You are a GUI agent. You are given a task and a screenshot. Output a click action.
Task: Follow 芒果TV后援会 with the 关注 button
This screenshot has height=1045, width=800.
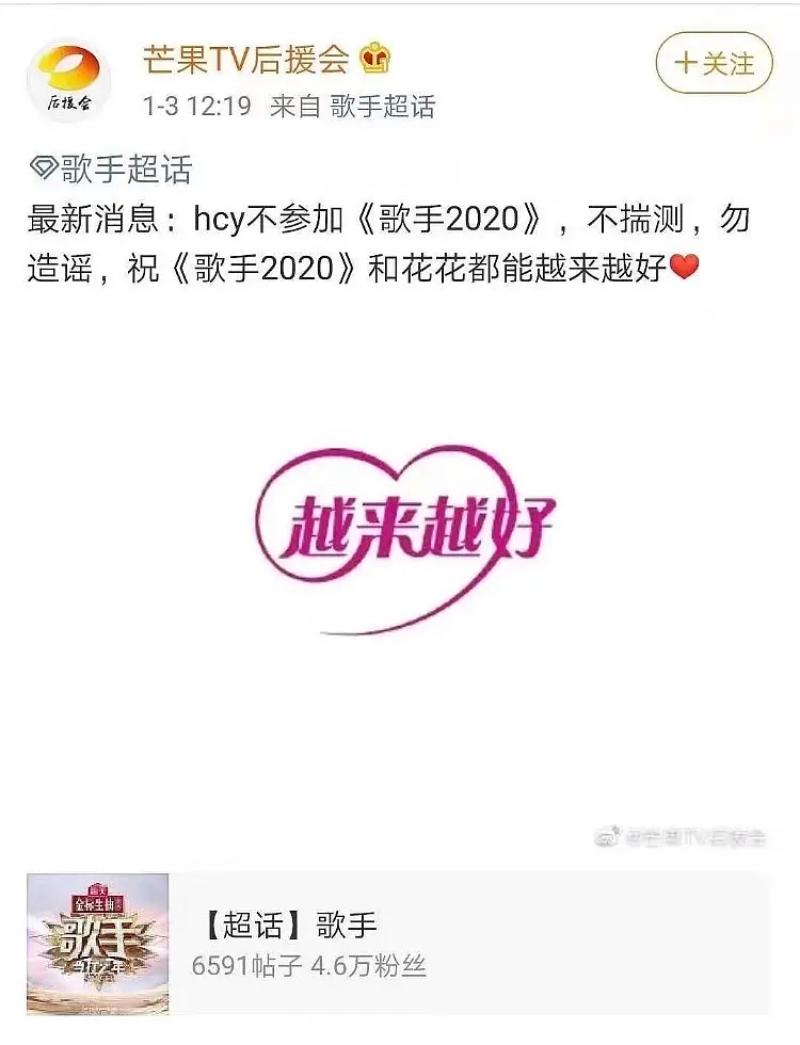(714, 65)
